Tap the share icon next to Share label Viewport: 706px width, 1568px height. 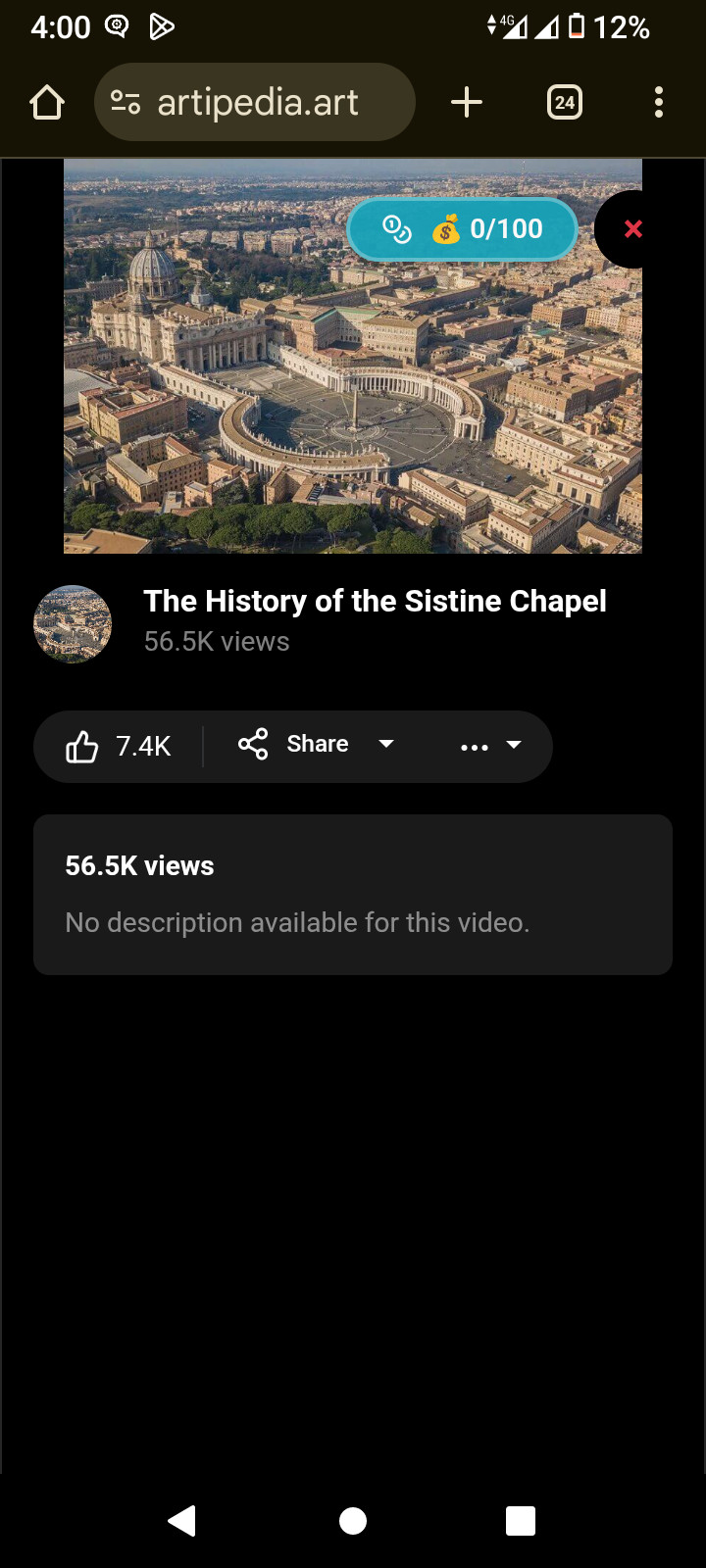coord(253,745)
